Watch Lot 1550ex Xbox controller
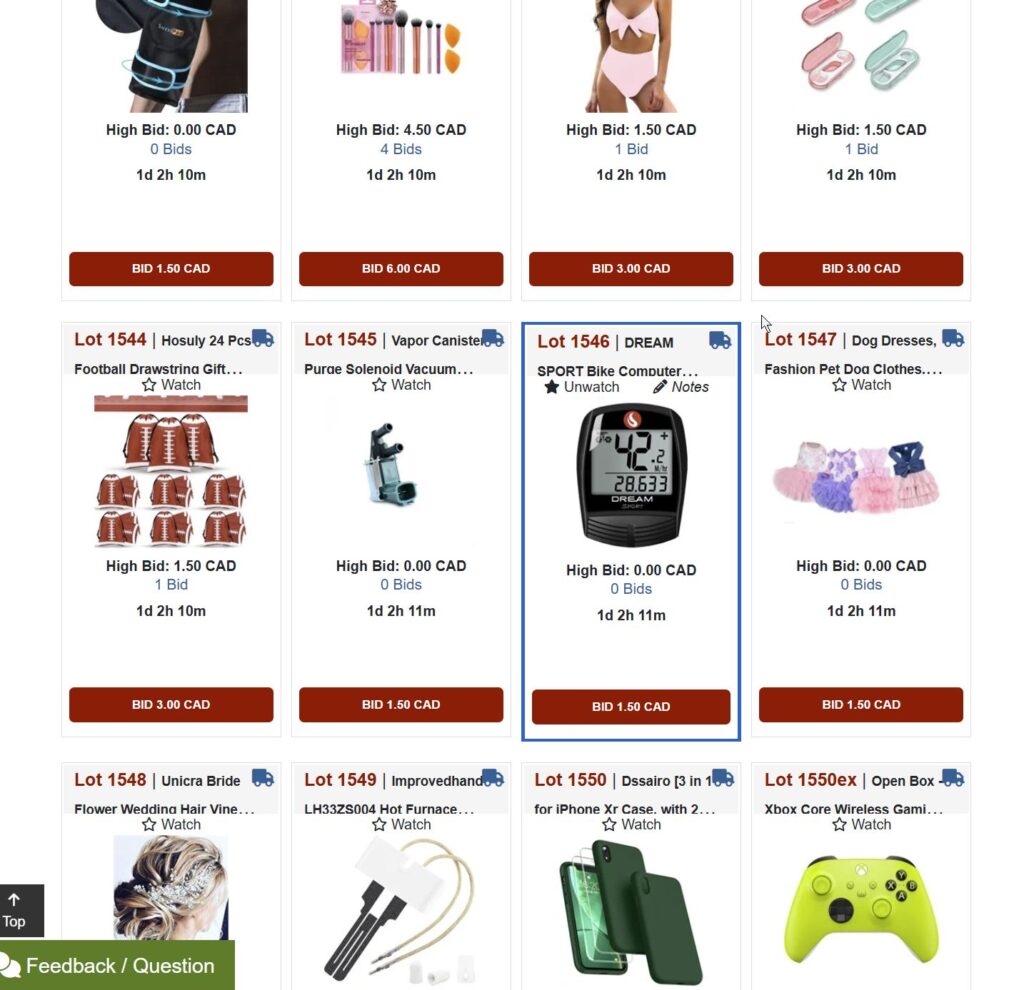This screenshot has height=990, width=1024. click(861, 825)
